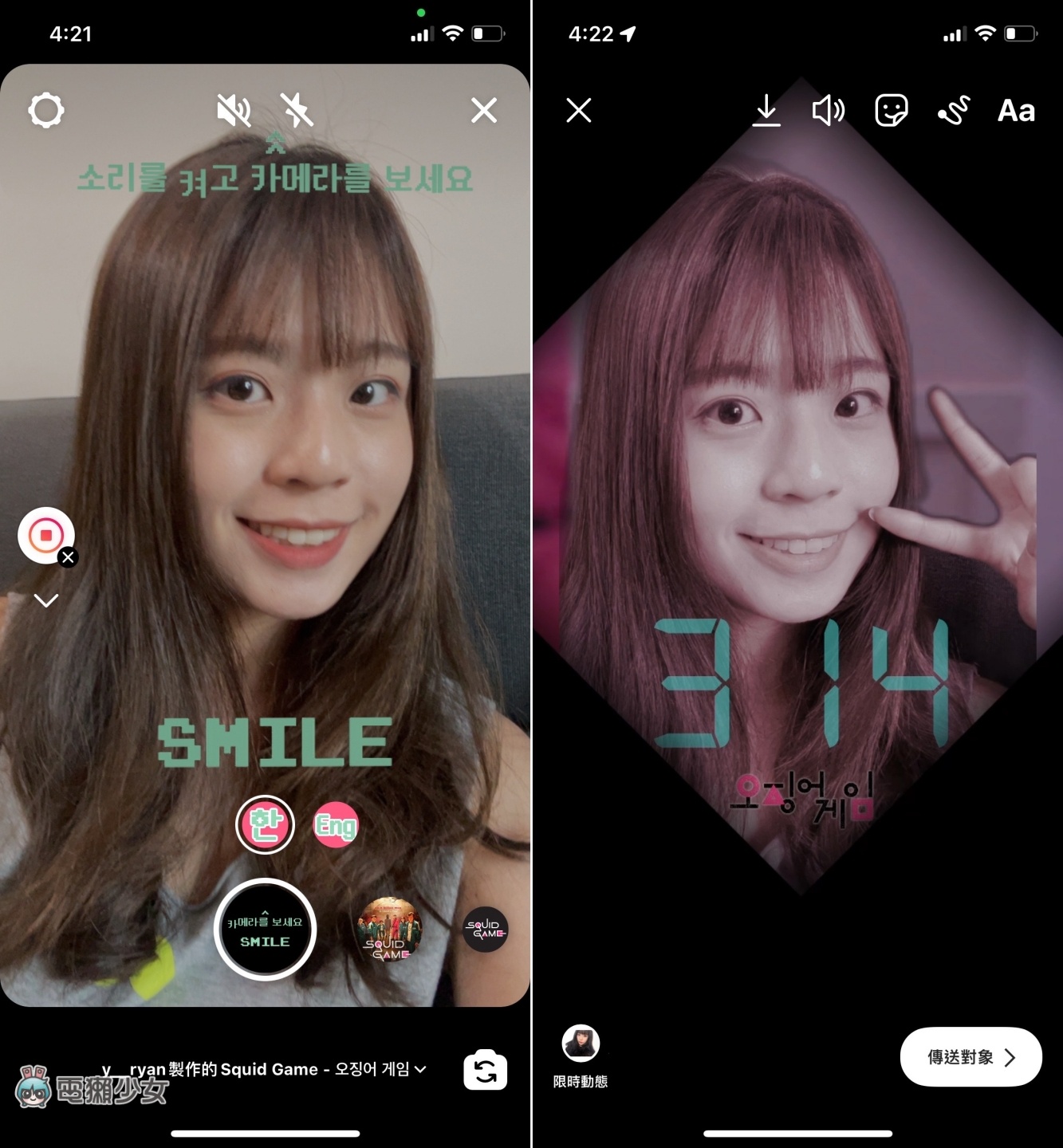This screenshot has height=1148, width=1063.
Task: Choose the black Squid Game logo effect
Action: [485, 930]
